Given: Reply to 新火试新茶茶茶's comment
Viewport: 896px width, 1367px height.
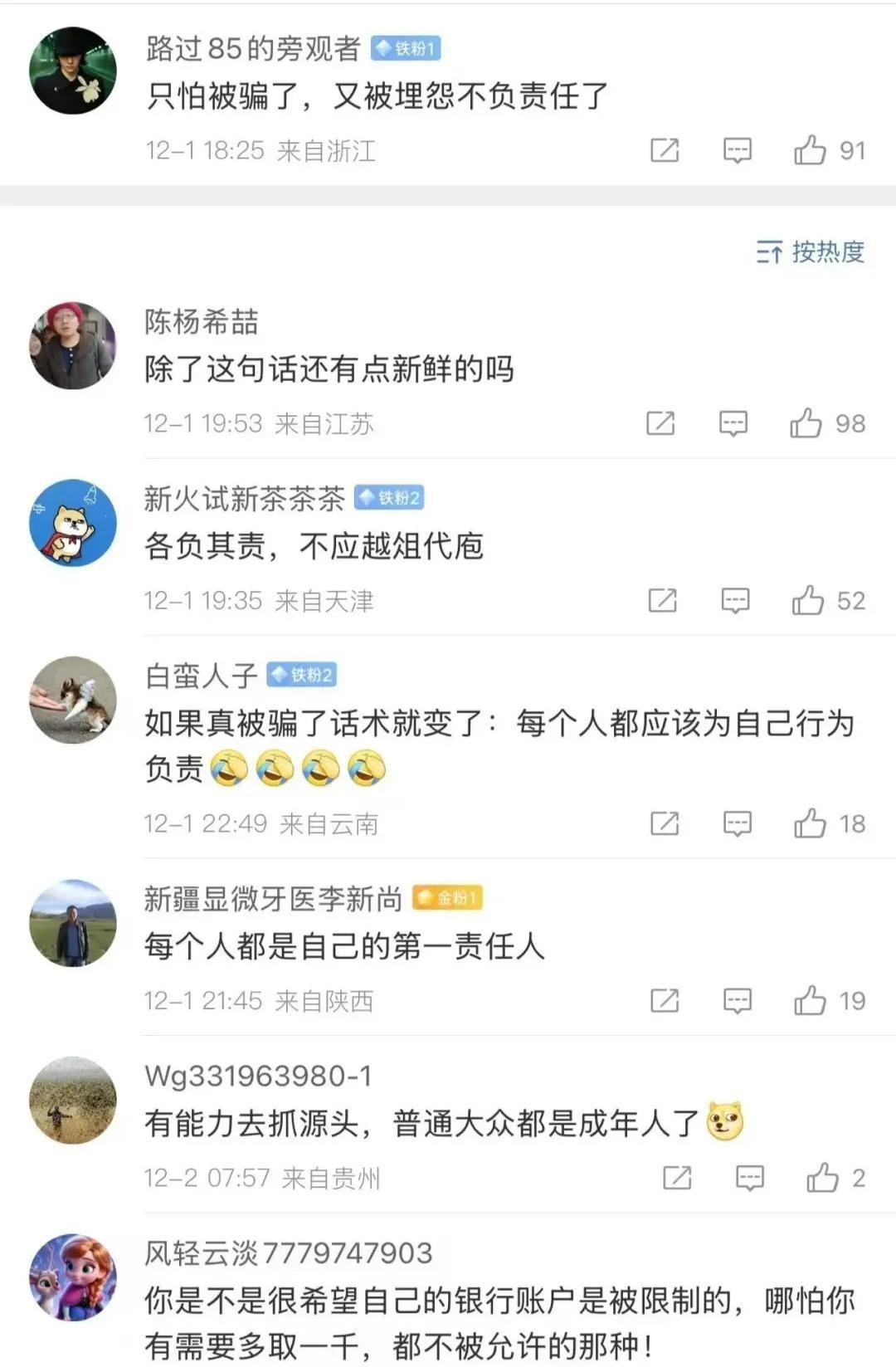Looking at the screenshot, I should click(735, 600).
